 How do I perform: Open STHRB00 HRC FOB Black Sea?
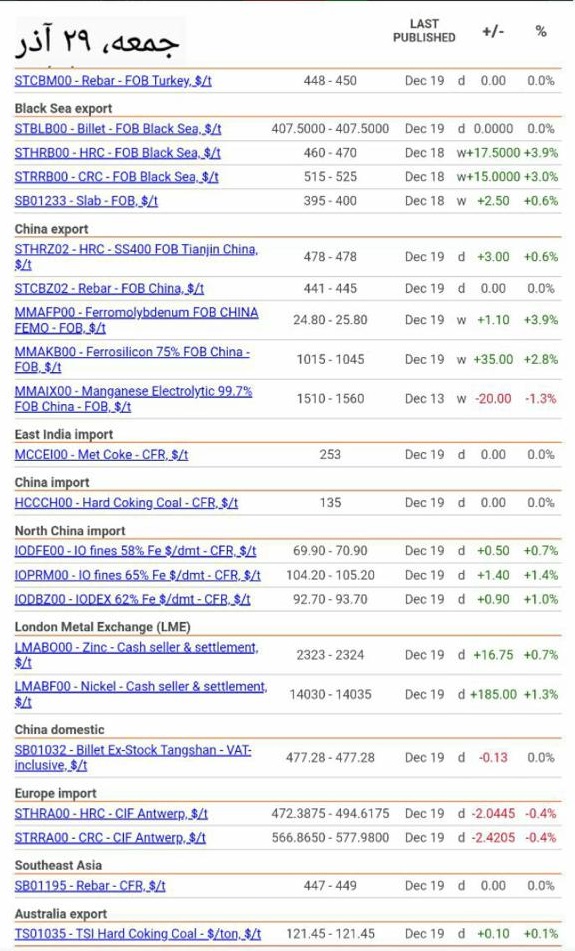point(118,153)
